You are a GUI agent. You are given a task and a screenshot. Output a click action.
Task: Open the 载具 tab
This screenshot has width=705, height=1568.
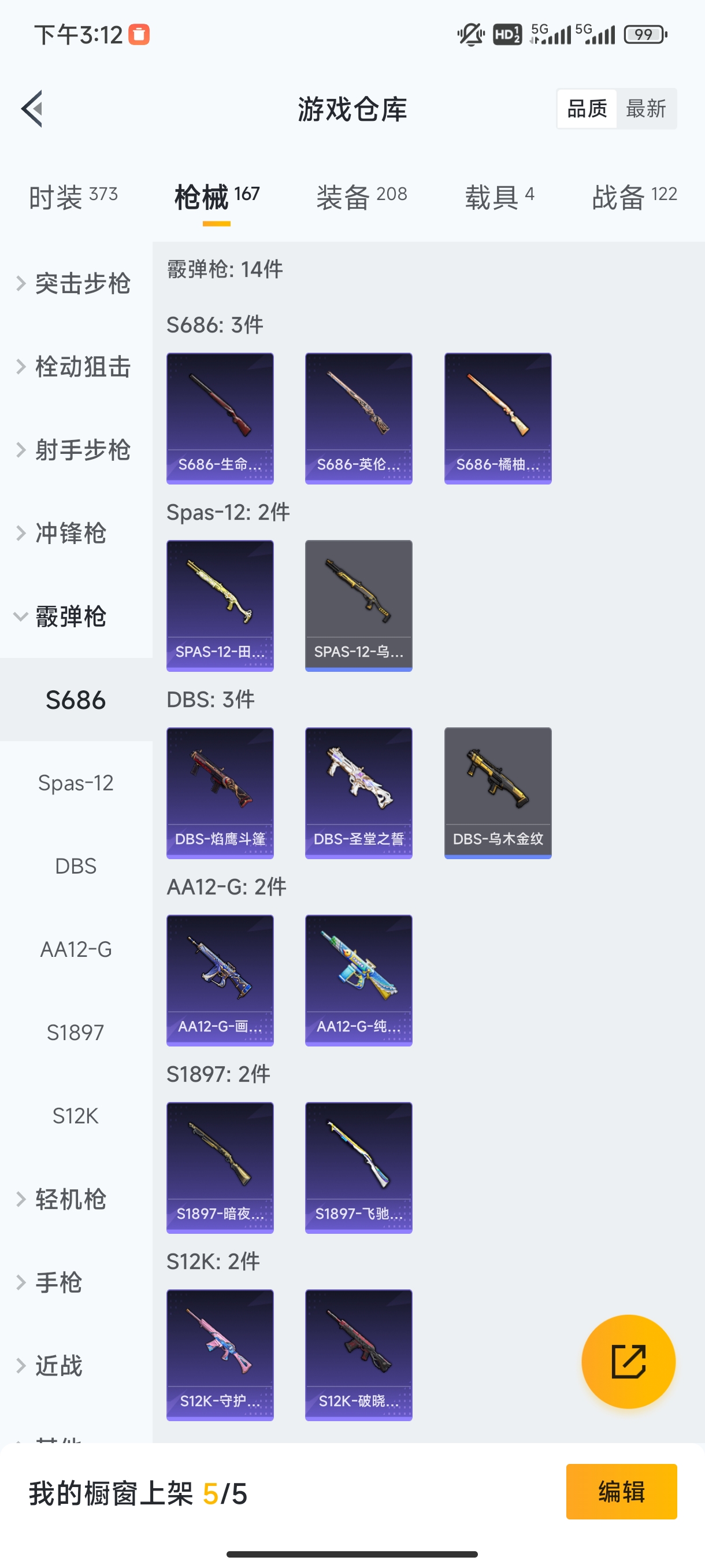pyautogui.click(x=499, y=197)
